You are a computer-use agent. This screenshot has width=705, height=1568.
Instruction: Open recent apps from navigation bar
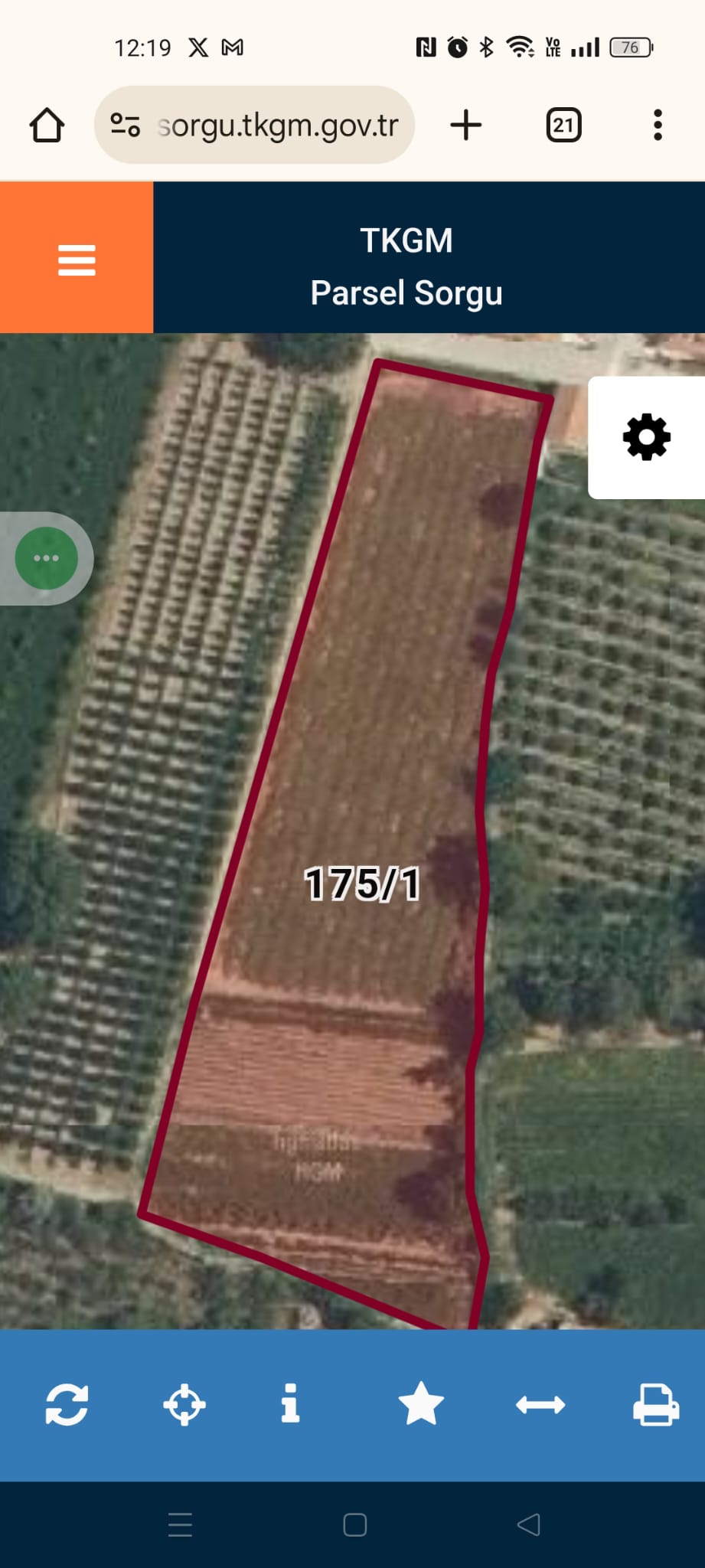point(181,1524)
